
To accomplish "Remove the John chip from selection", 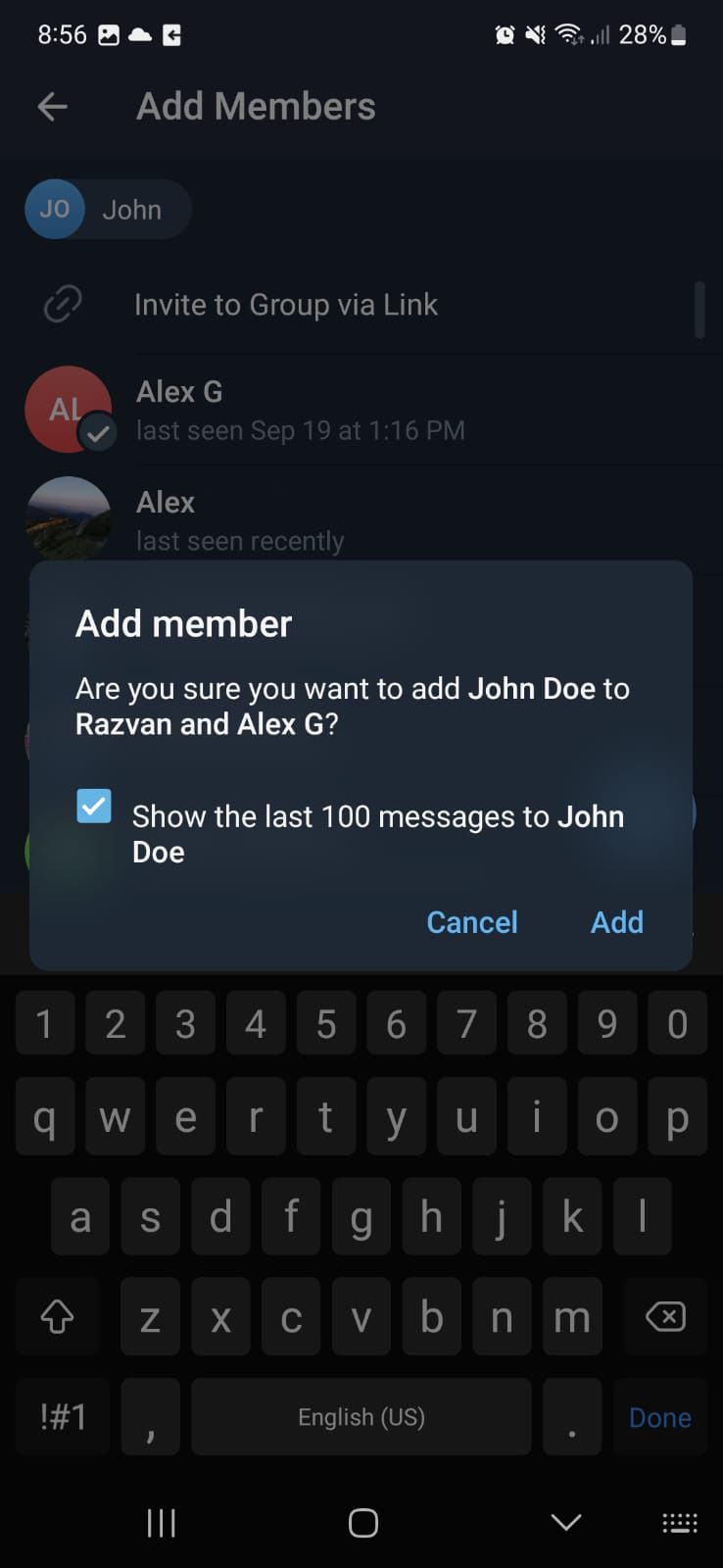I will pos(108,210).
